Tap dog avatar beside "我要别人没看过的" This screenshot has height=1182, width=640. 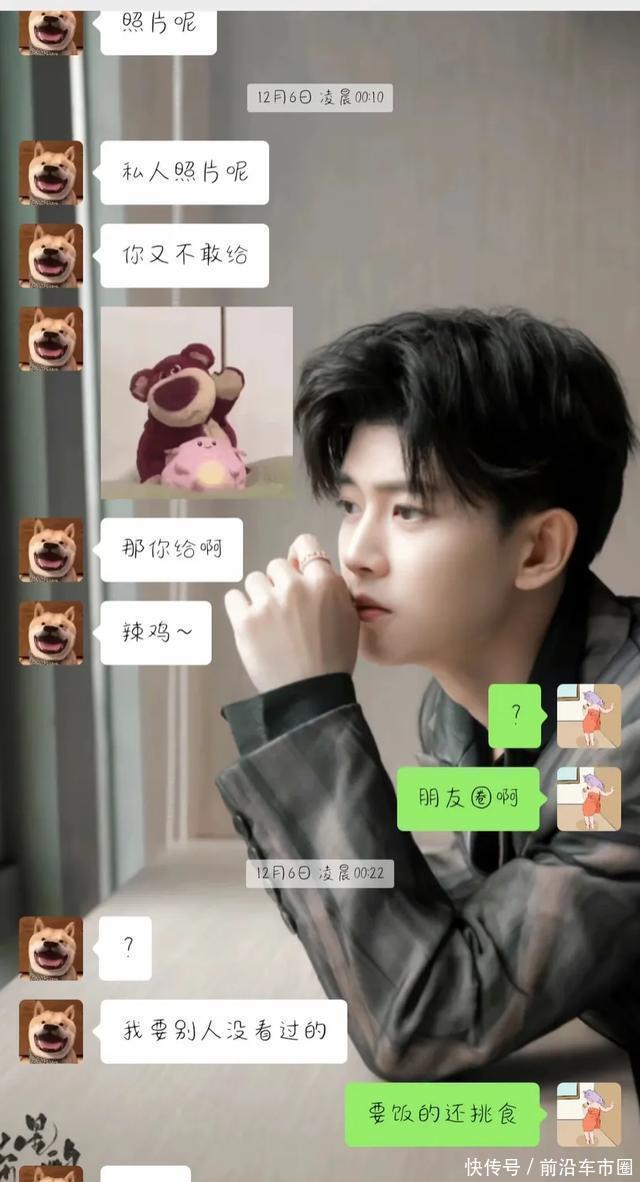51,1031
